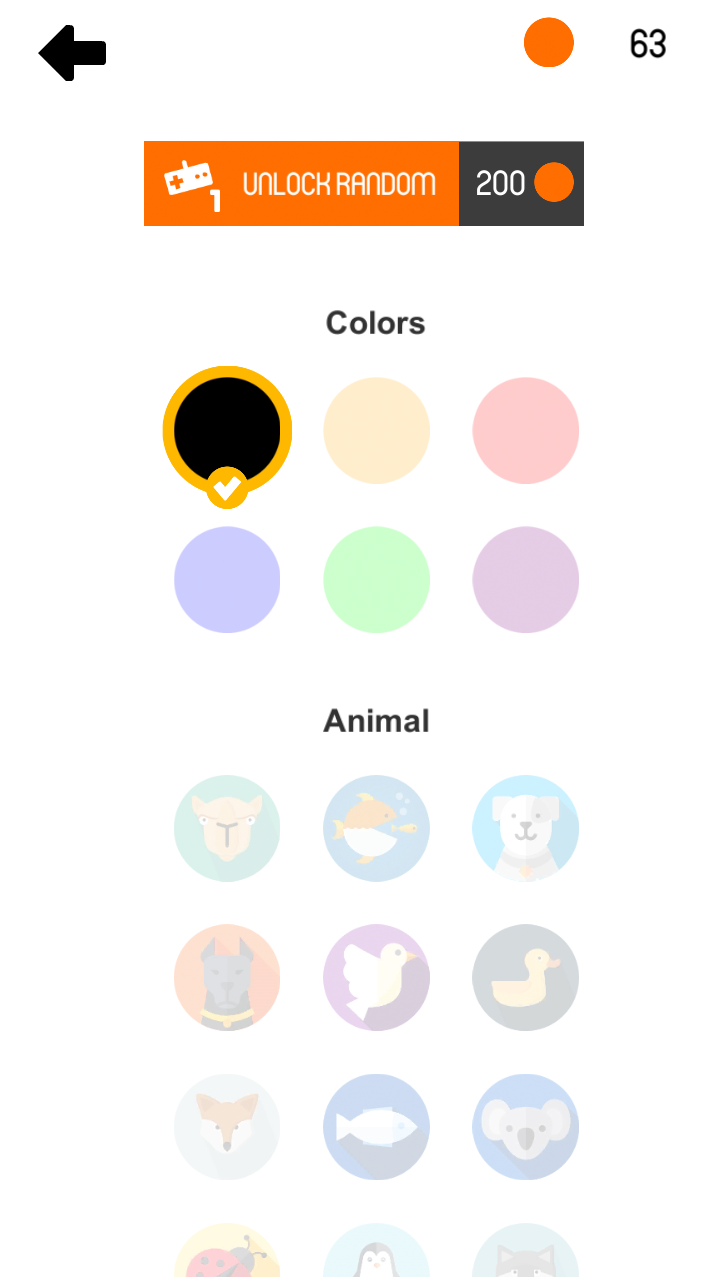Go back using the black arrow
The height and width of the screenshot is (1277, 718).
coord(72,53)
